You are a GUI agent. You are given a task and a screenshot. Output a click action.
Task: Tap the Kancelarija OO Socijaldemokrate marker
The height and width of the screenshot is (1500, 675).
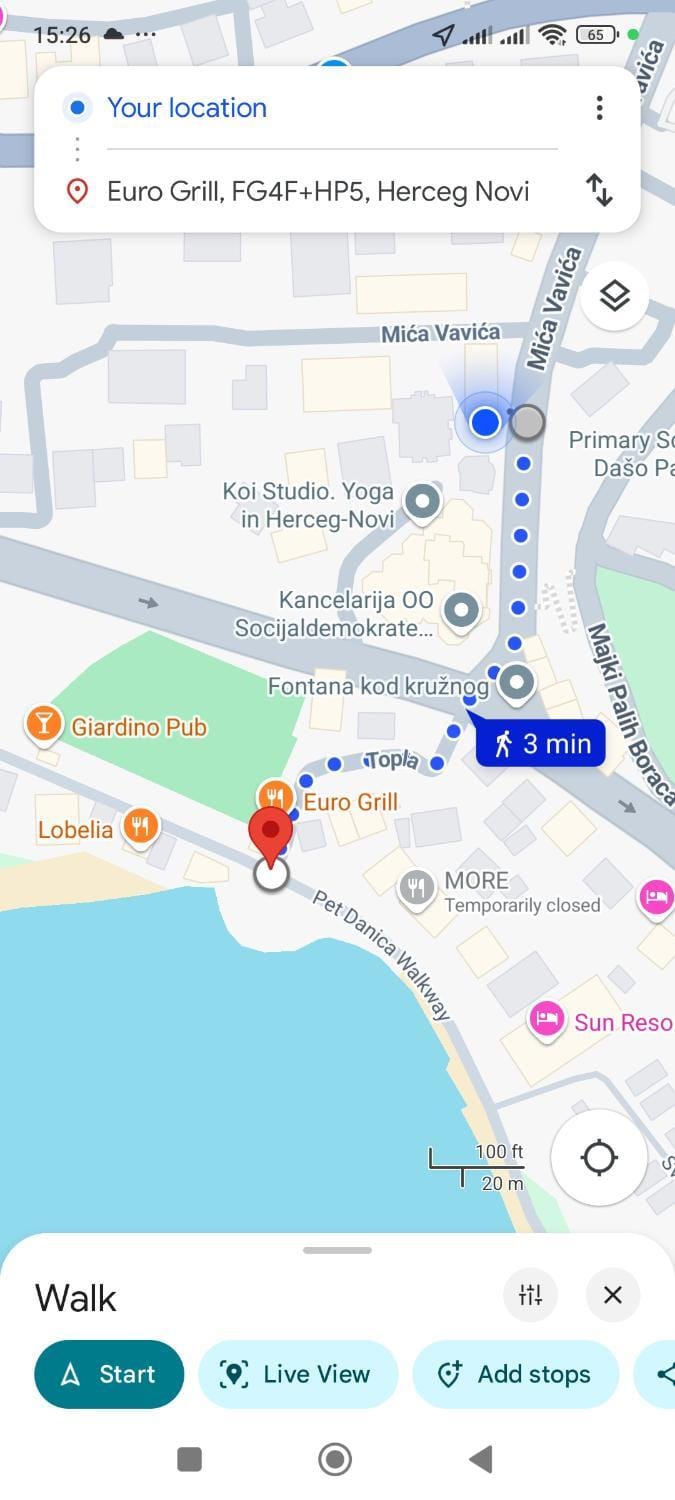[461, 608]
